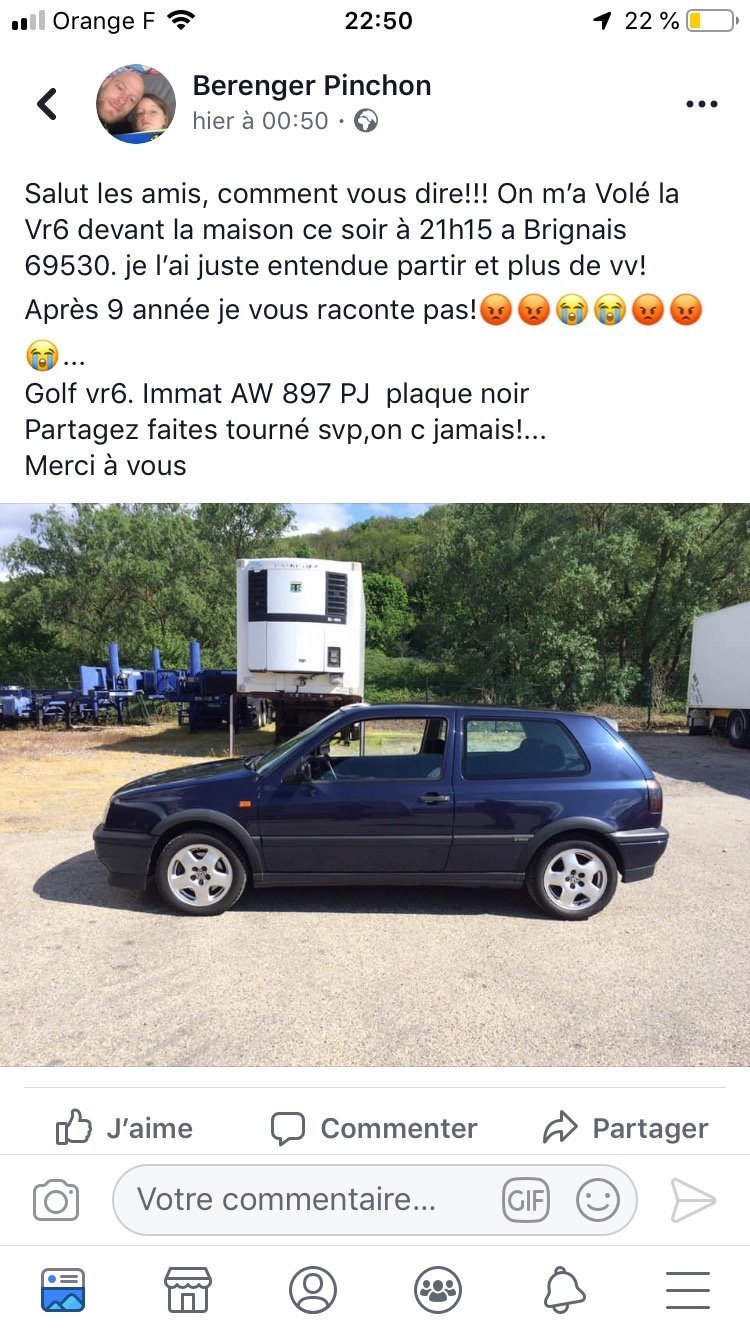Open the emoji smiley picker

[x=598, y=1200]
